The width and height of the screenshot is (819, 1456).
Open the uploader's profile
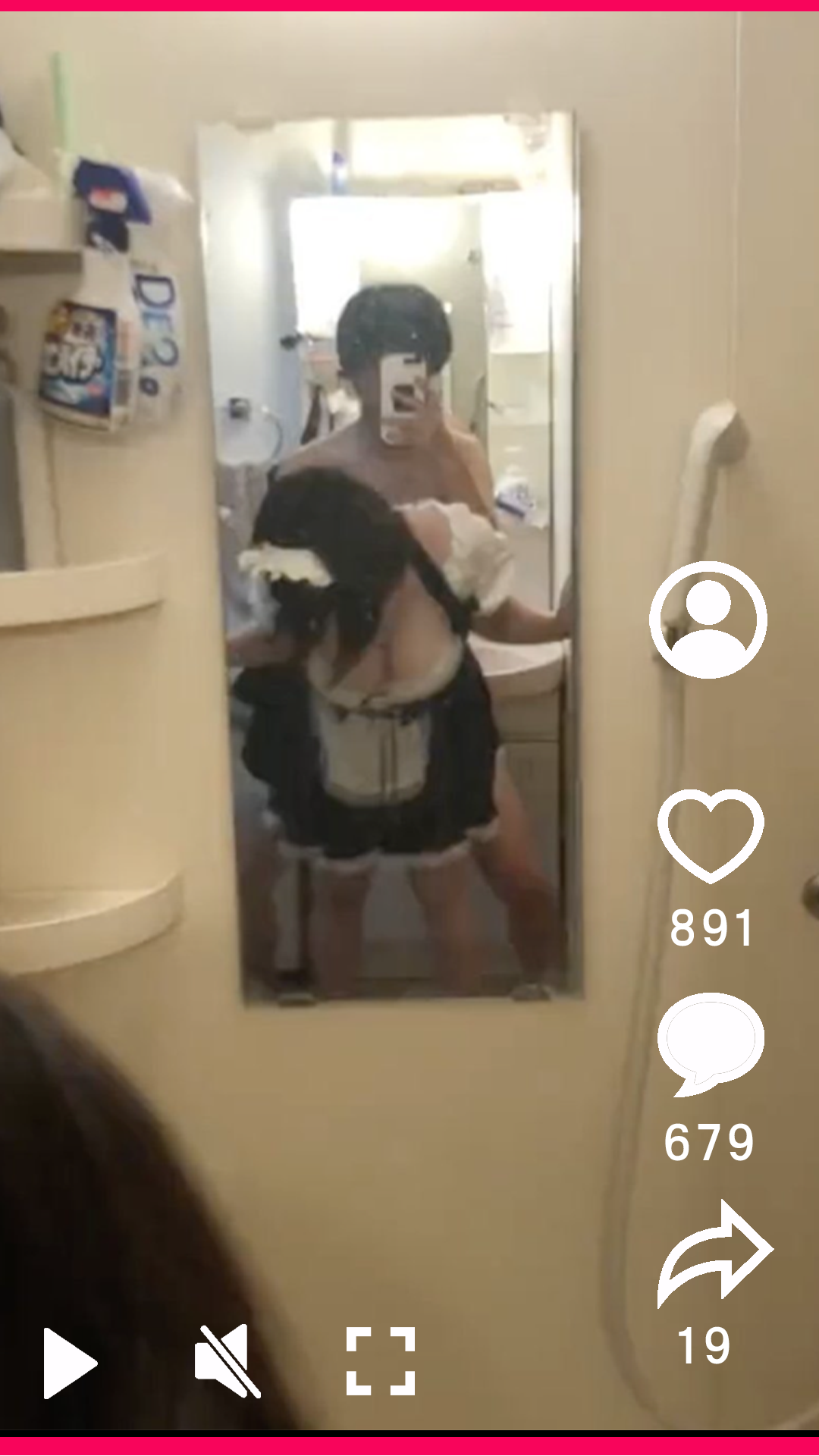[x=708, y=620]
